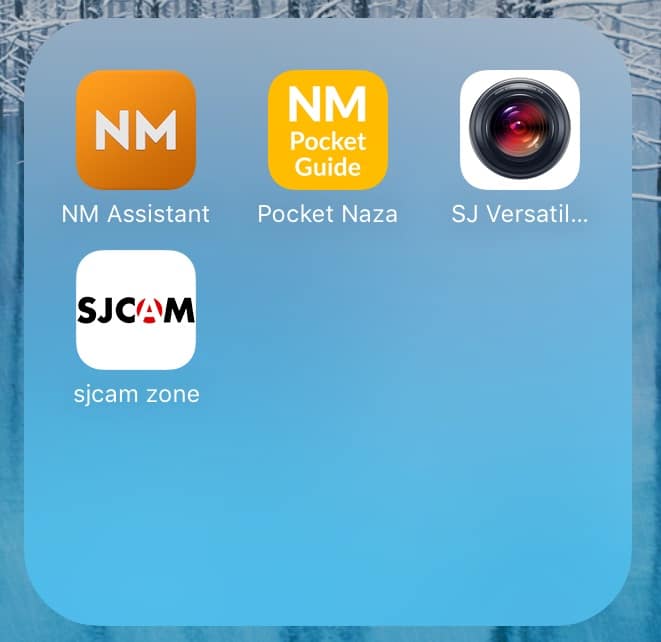Launch the Pocket Naza guide app
Image resolution: width=661 pixels, height=642 pixels.
(328, 130)
